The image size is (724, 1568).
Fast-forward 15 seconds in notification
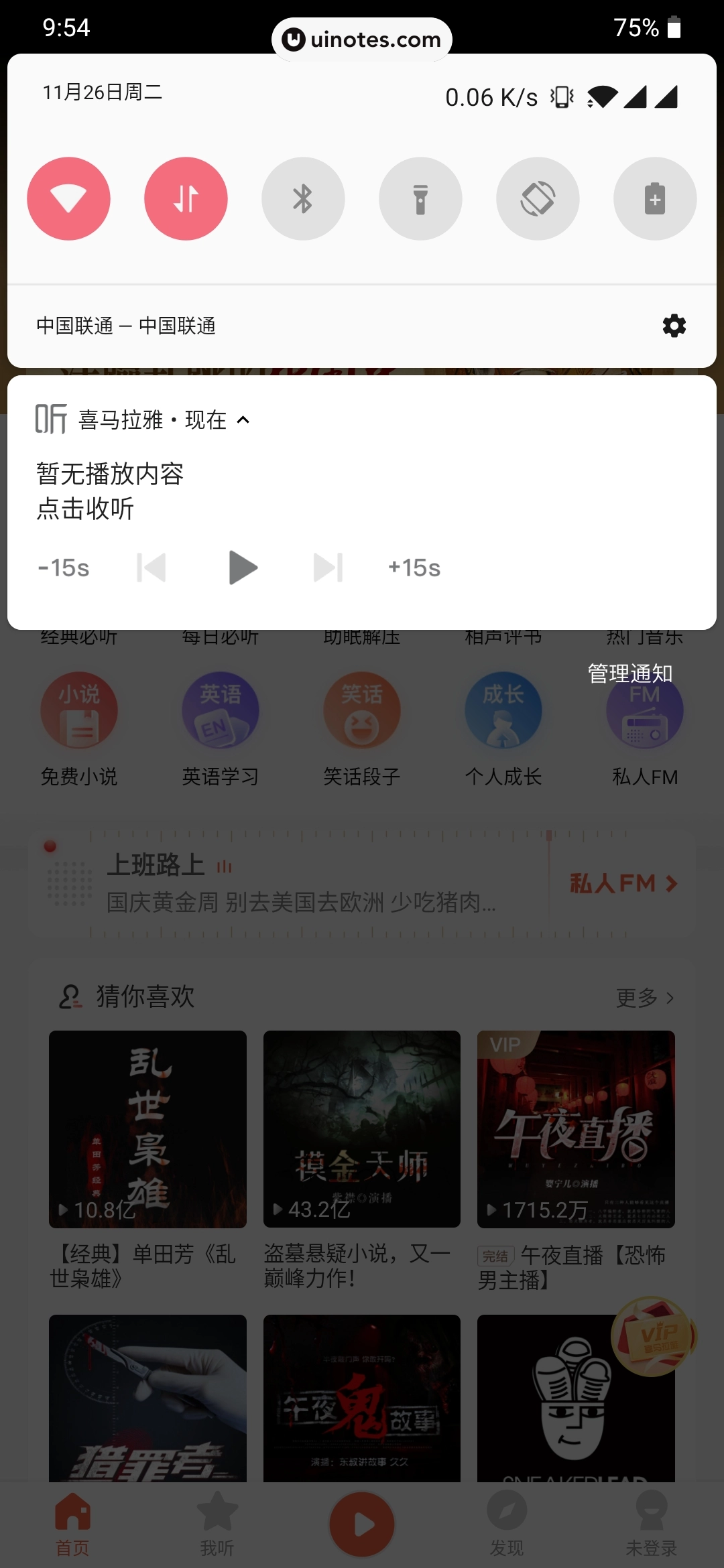click(x=414, y=568)
